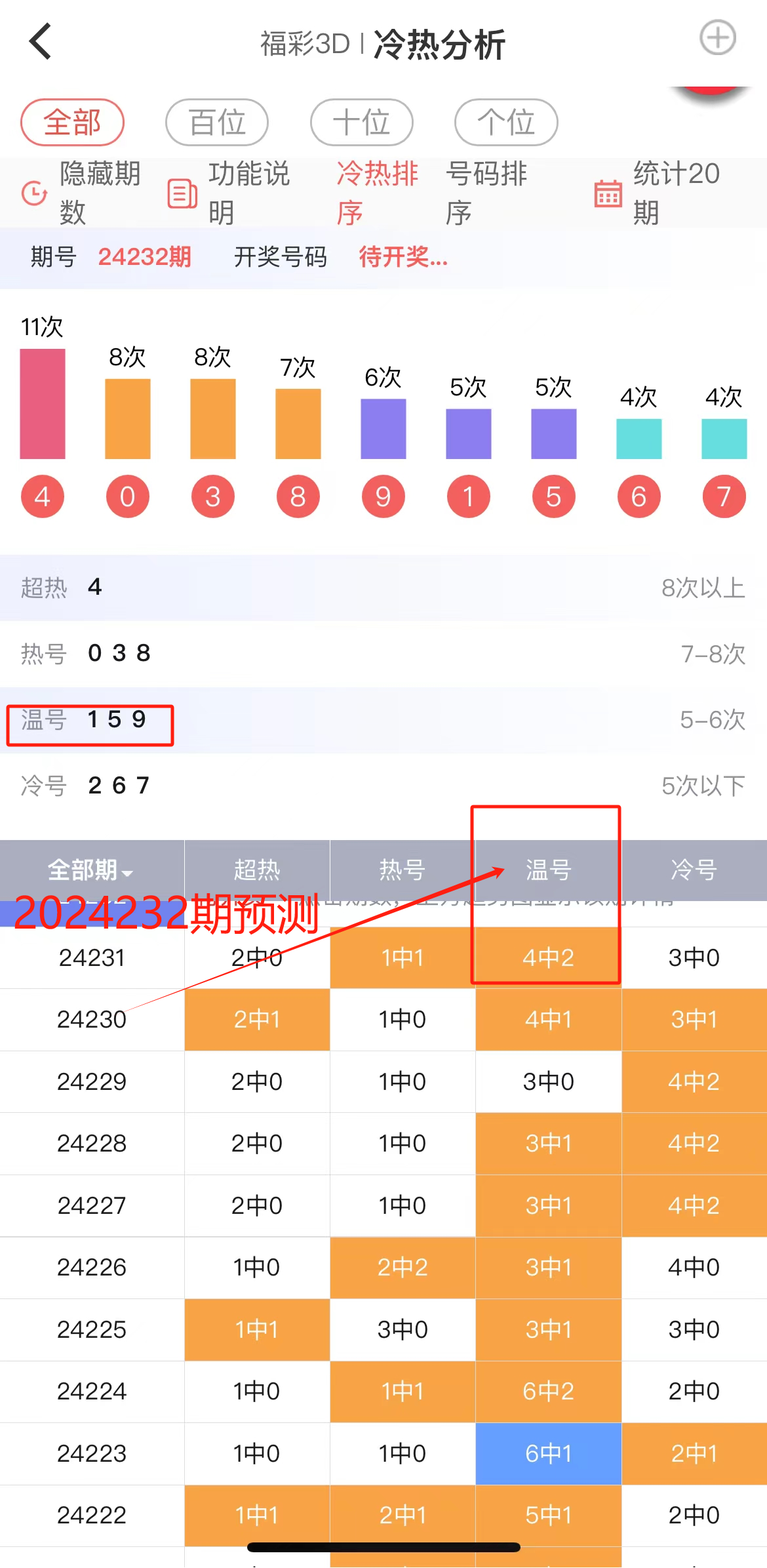Image resolution: width=767 pixels, height=1568 pixels.
Task: Open 功能说明 explanation
Action: pyautogui.click(x=229, y=193)
